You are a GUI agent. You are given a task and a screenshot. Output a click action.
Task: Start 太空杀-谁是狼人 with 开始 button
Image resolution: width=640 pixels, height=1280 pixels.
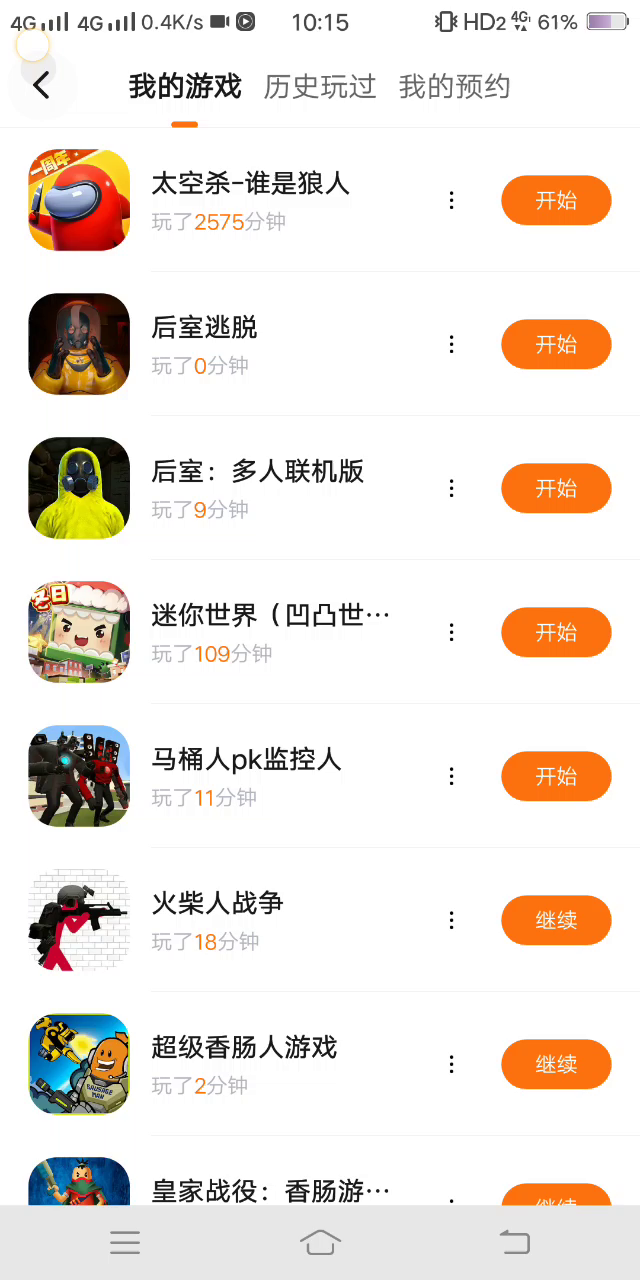click(x=556, y=200)
